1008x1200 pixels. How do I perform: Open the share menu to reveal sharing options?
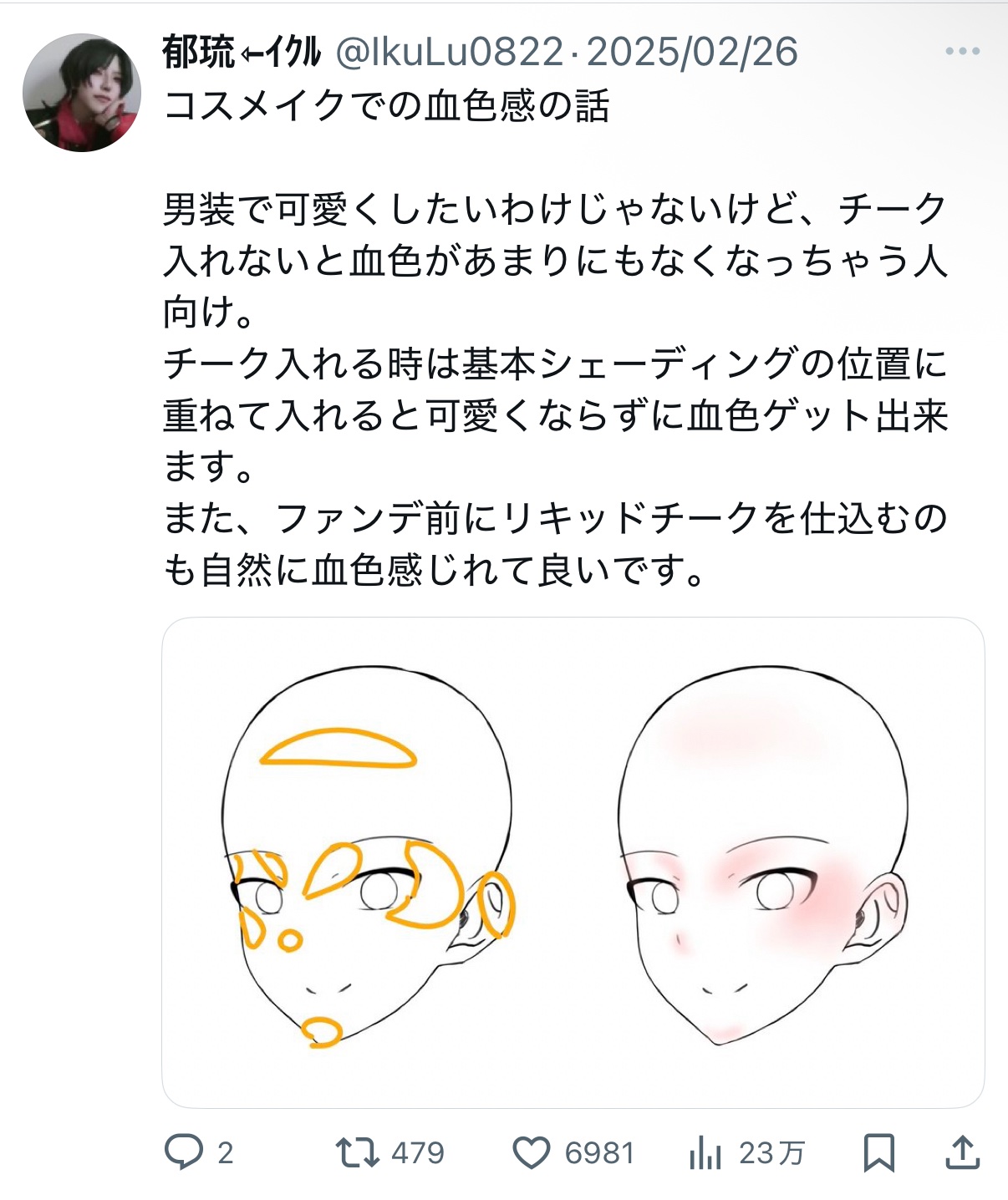960,1152
